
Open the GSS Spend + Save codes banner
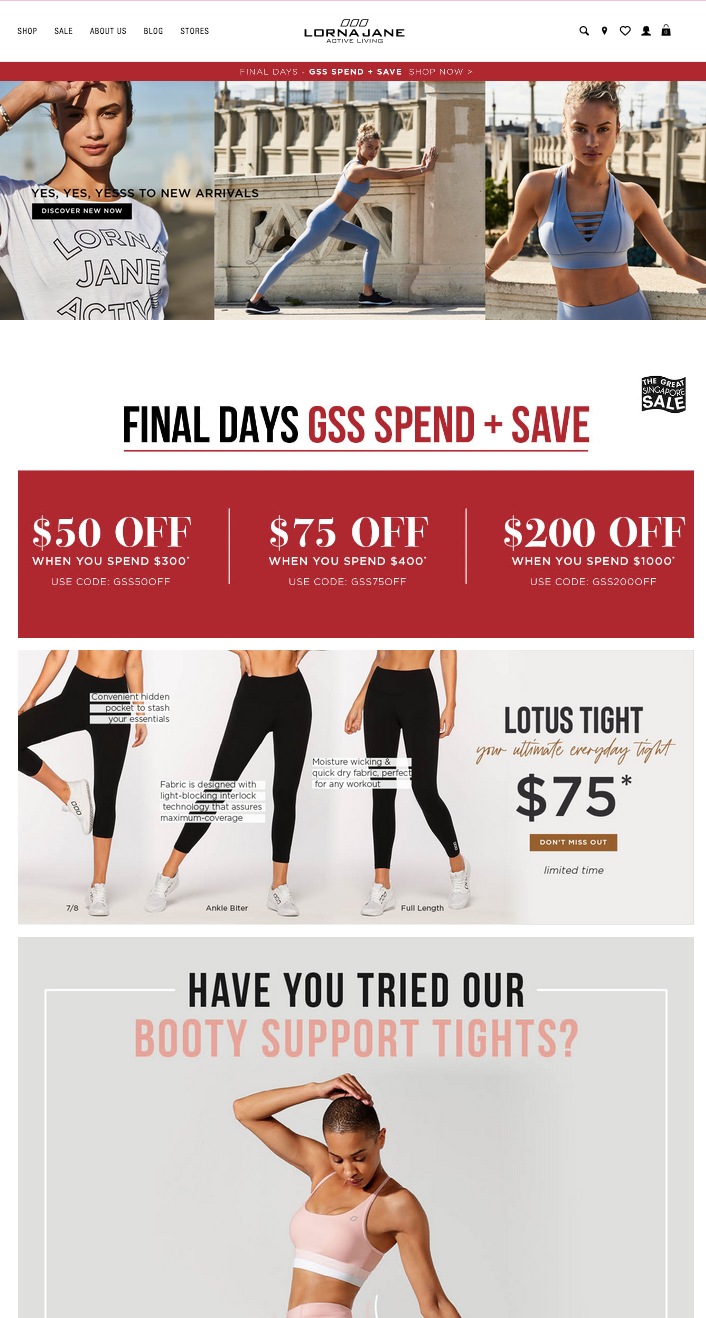coord(355,553)
